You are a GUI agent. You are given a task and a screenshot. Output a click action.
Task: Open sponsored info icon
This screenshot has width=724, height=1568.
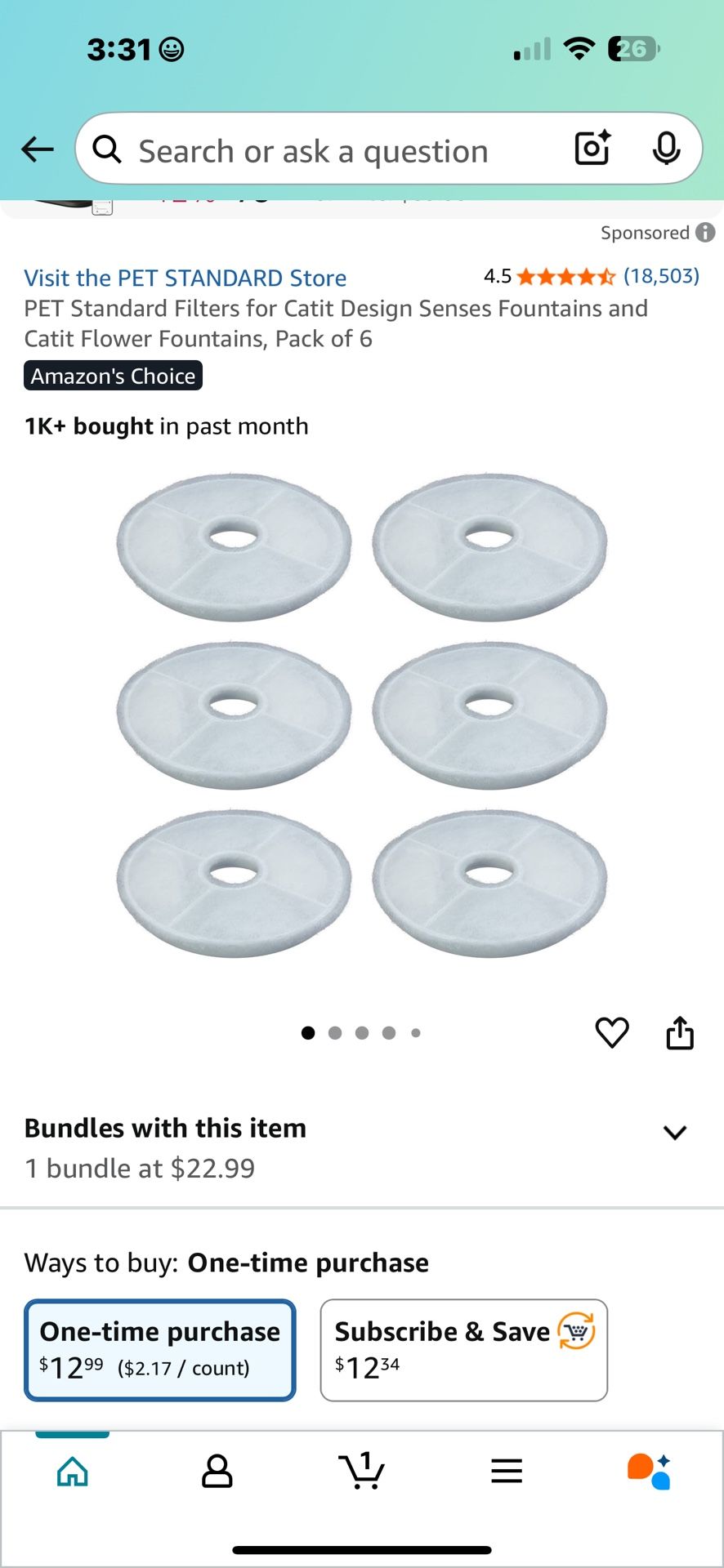705,233
